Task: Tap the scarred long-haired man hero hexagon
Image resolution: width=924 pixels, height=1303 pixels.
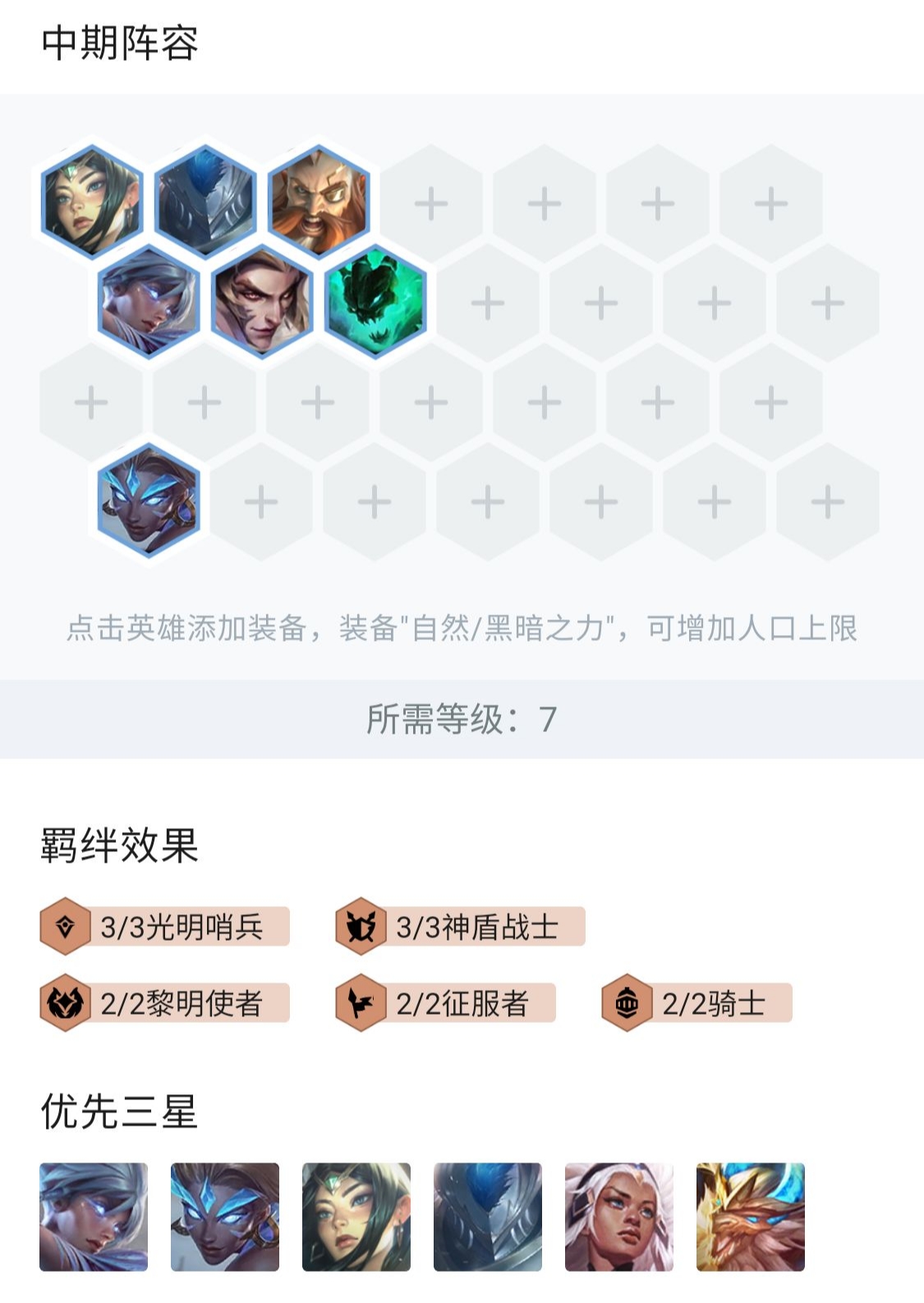Action: coord(261,302)
